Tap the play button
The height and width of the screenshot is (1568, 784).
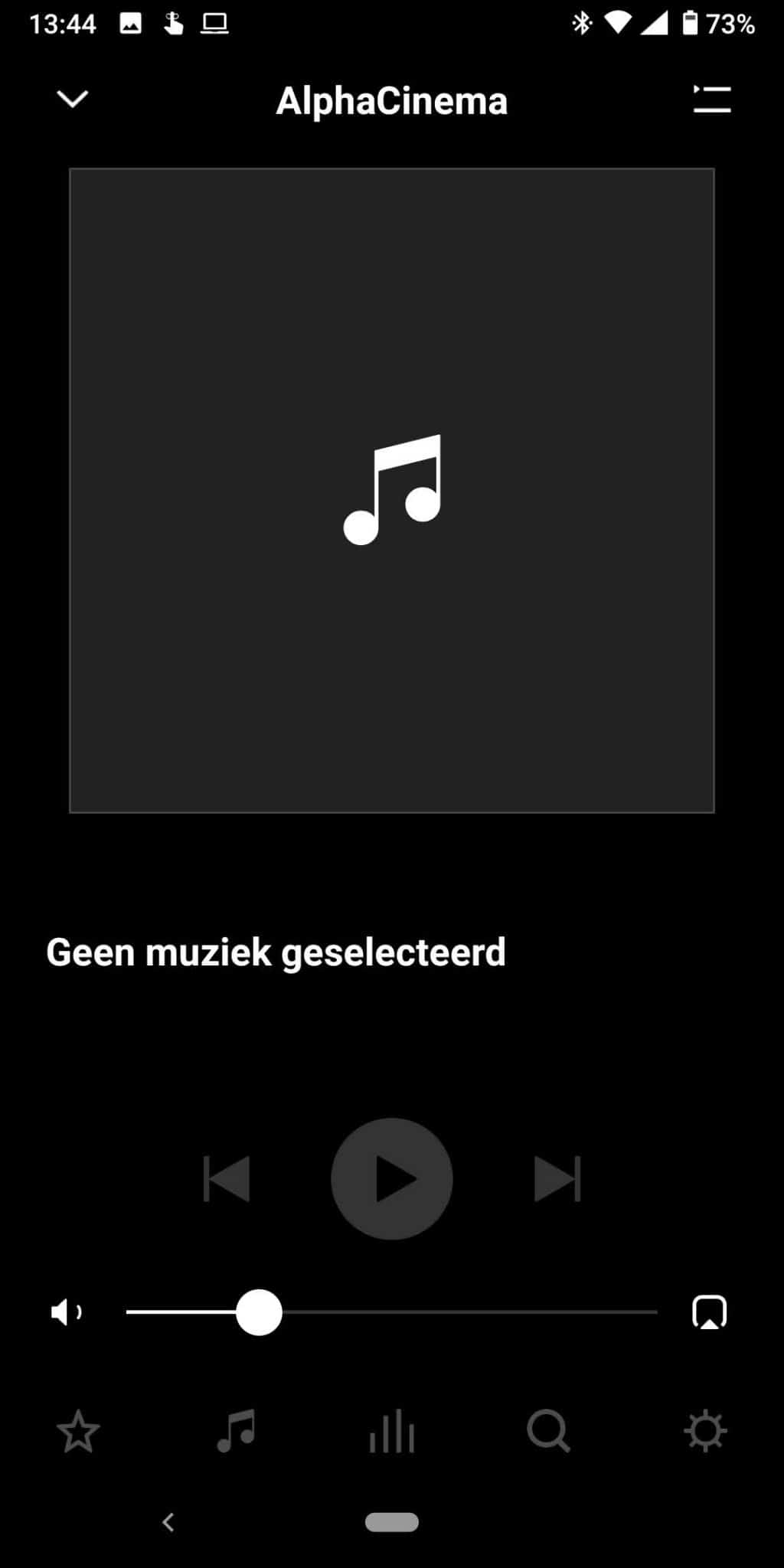[x=392, y=1178]
